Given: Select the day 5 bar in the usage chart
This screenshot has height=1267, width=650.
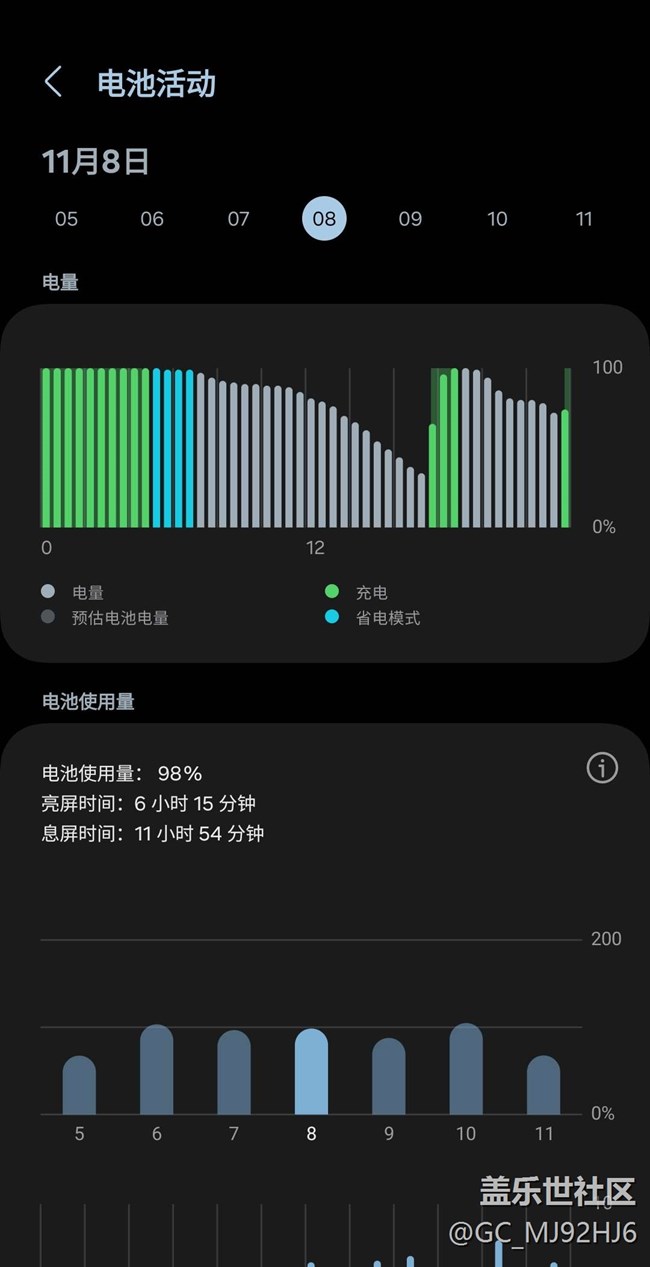Looking at the screenshot, I should [79, 1085].
